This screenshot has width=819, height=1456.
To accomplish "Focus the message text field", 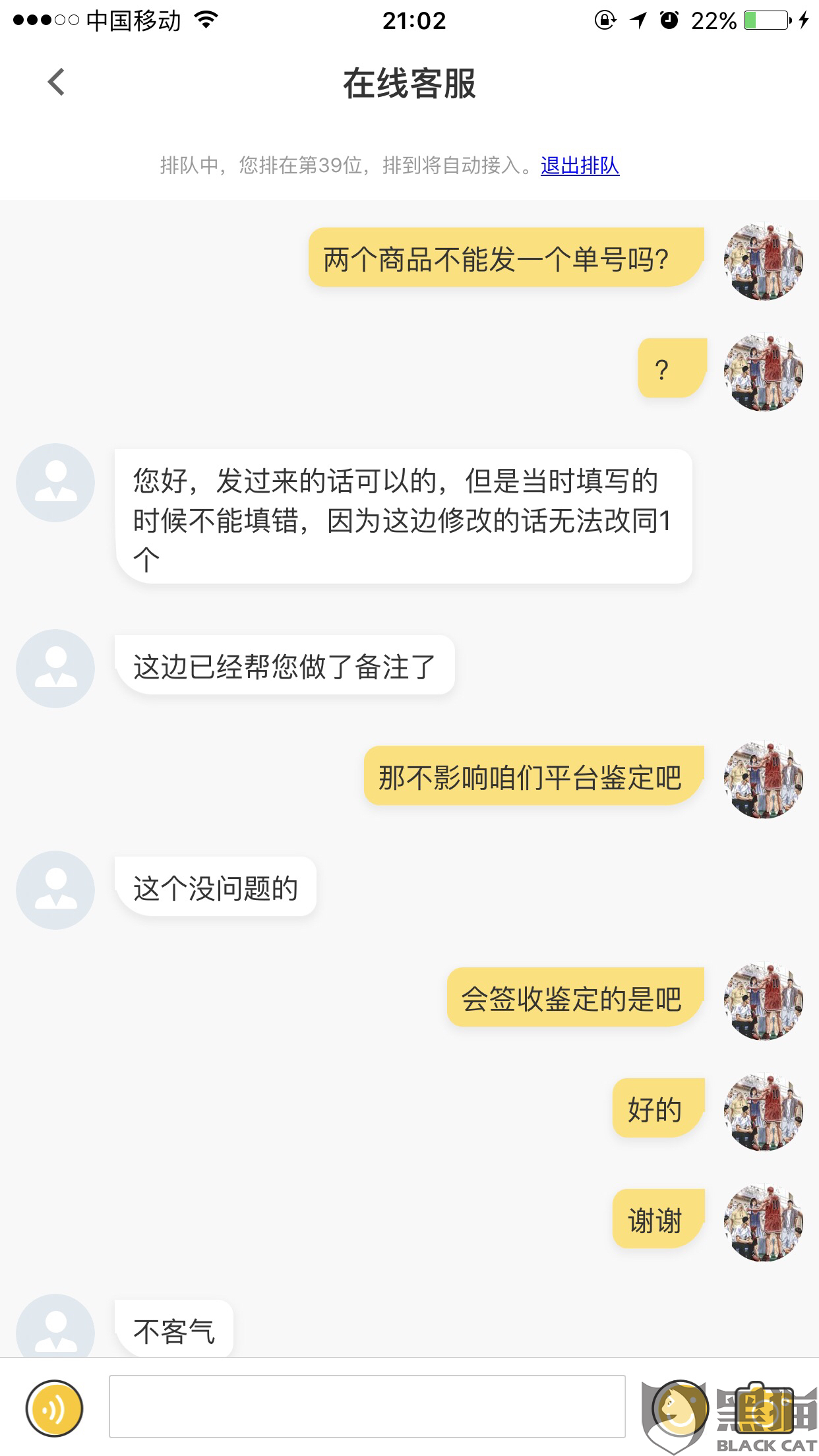I will 367,1406.
